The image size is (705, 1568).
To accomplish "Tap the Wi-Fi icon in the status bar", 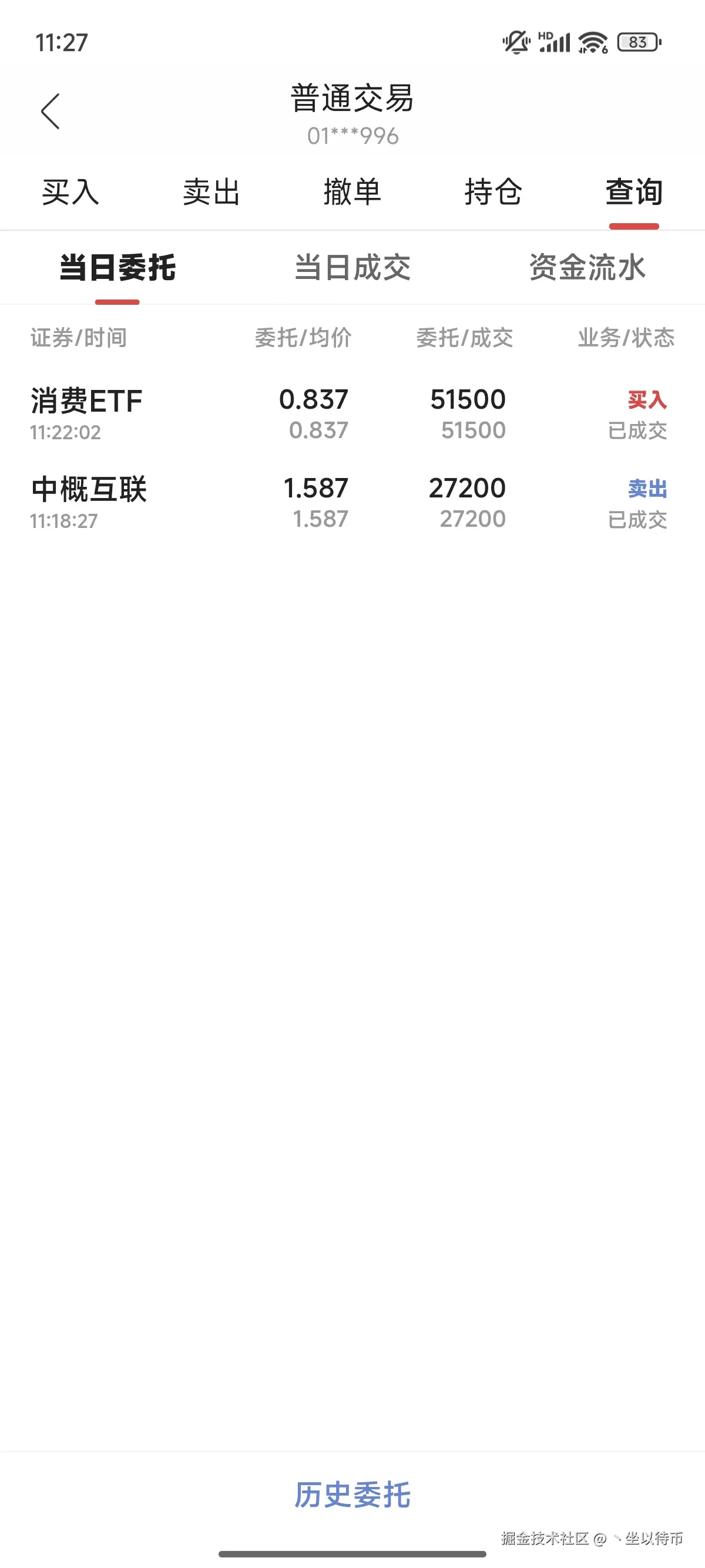I will pos(592,43).
